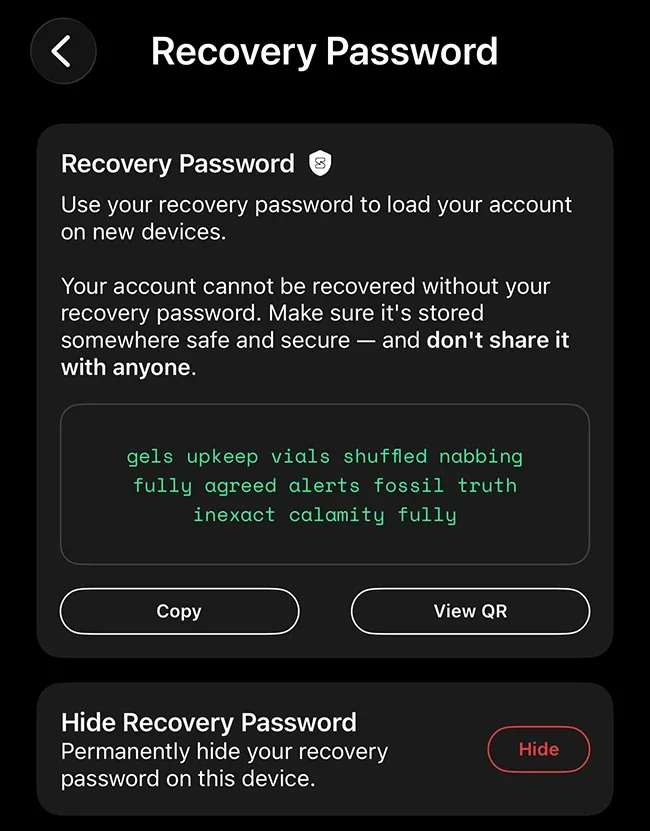Go back using the back arrow

coord(63,50)
